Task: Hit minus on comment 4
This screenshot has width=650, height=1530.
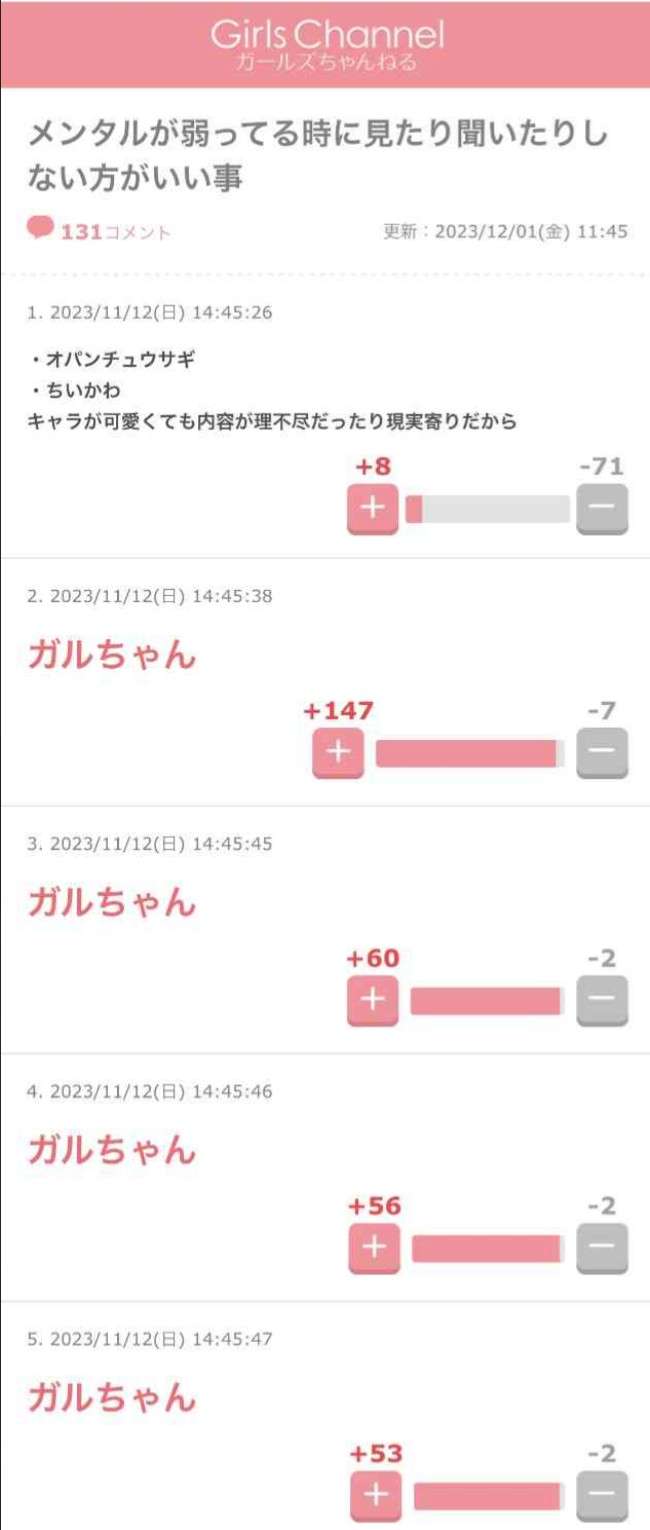Action: point(602,1248)
